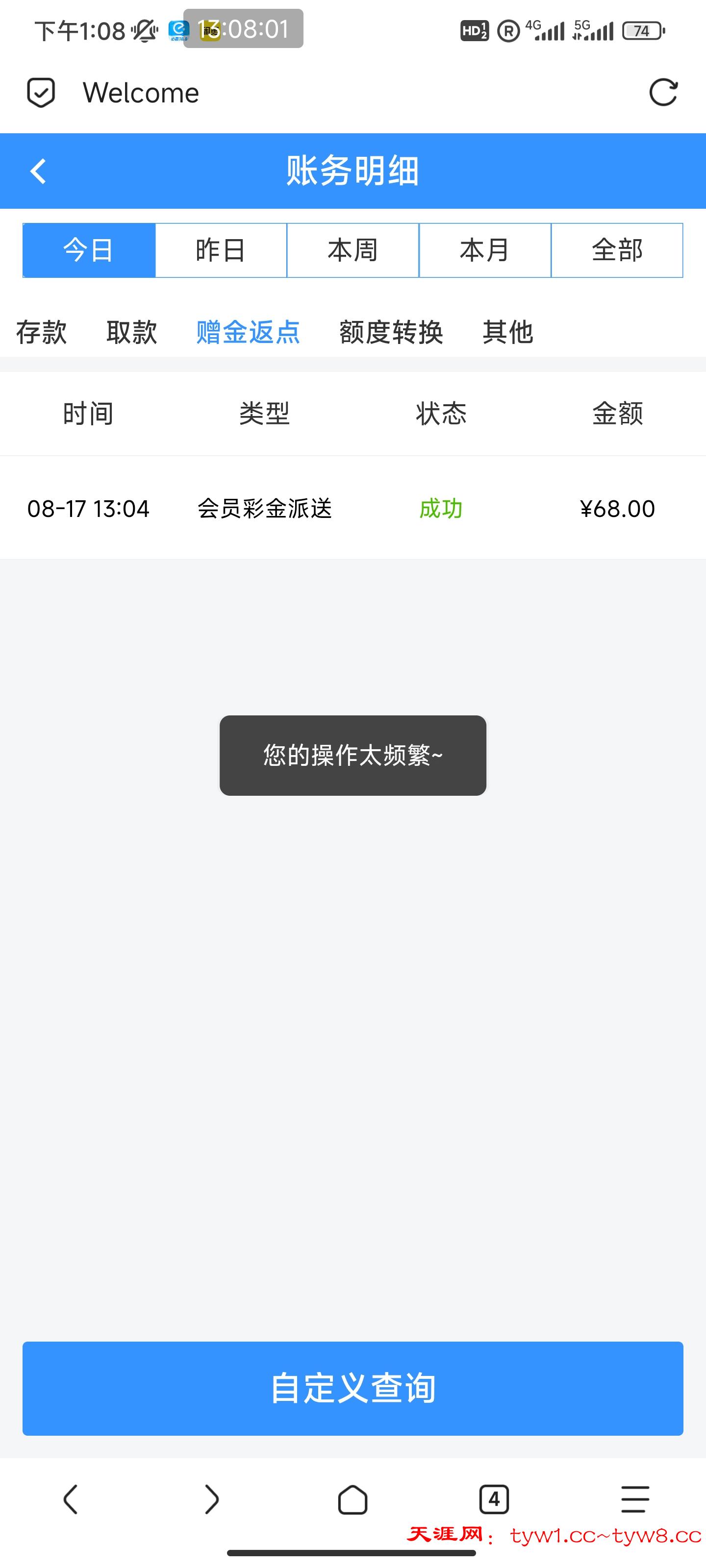Go to the browser home page
The image size is (706, 1568).
(x=353, y=1498)
